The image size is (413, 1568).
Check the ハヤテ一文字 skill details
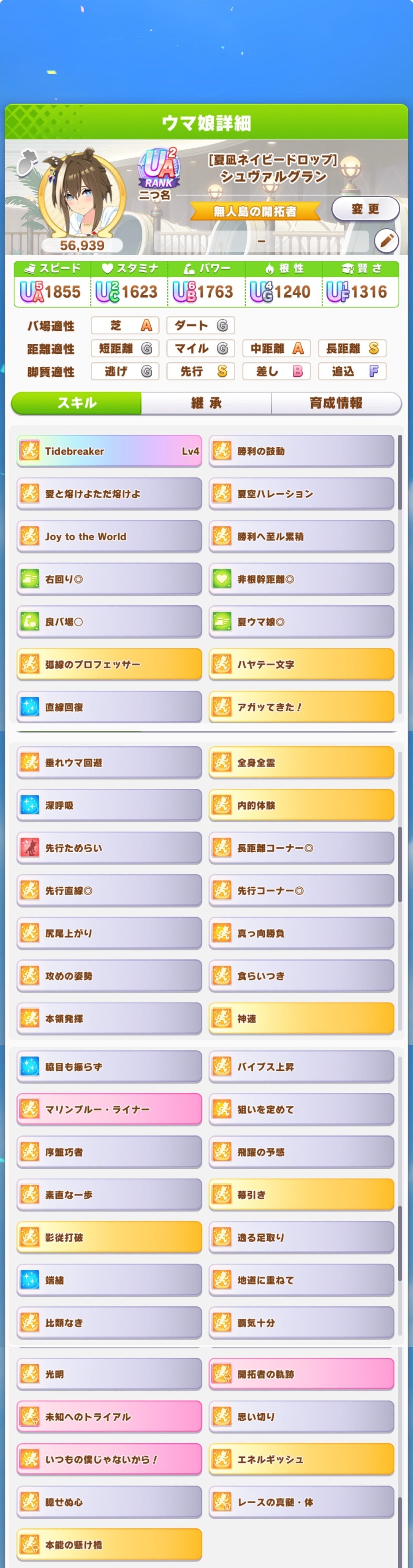pyautogui.click(x=302, y=664)
